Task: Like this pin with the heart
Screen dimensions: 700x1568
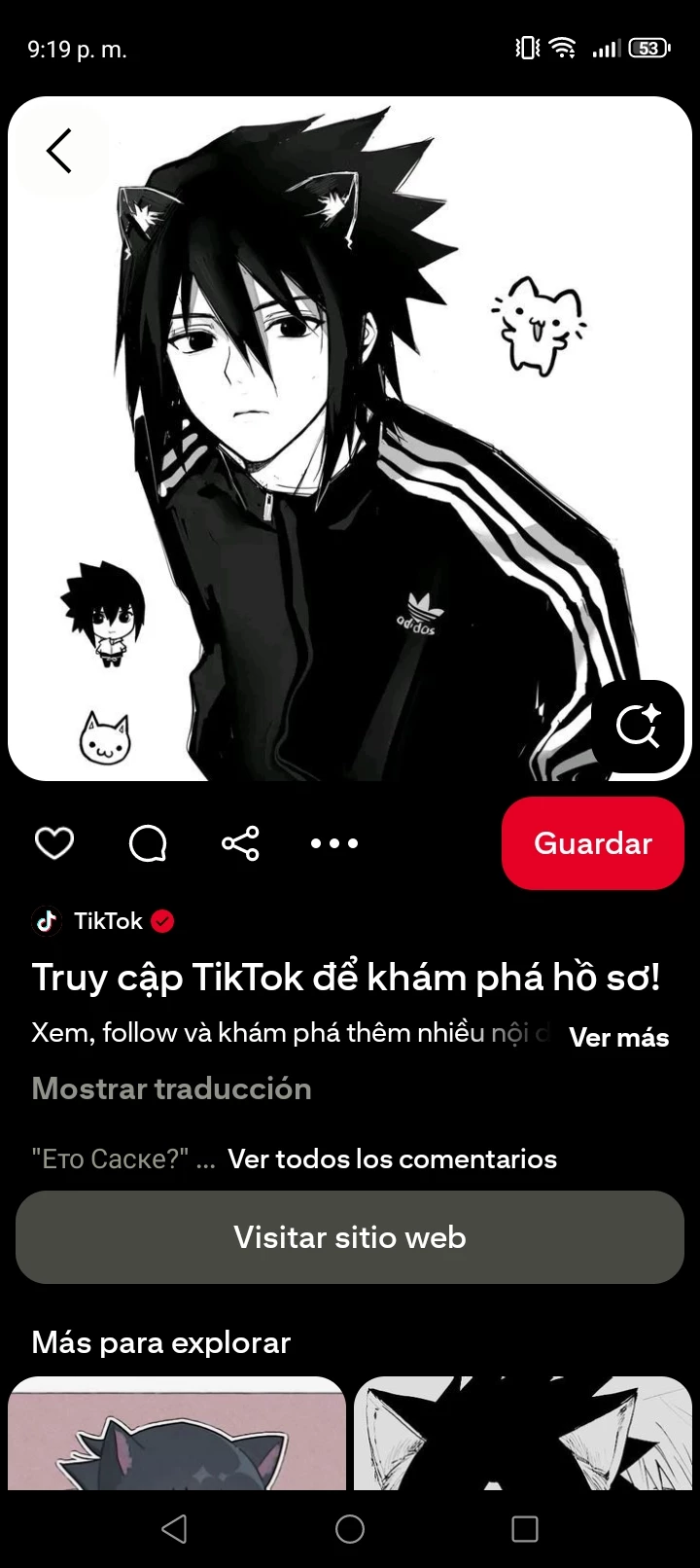Action: (x=54, y=843)
